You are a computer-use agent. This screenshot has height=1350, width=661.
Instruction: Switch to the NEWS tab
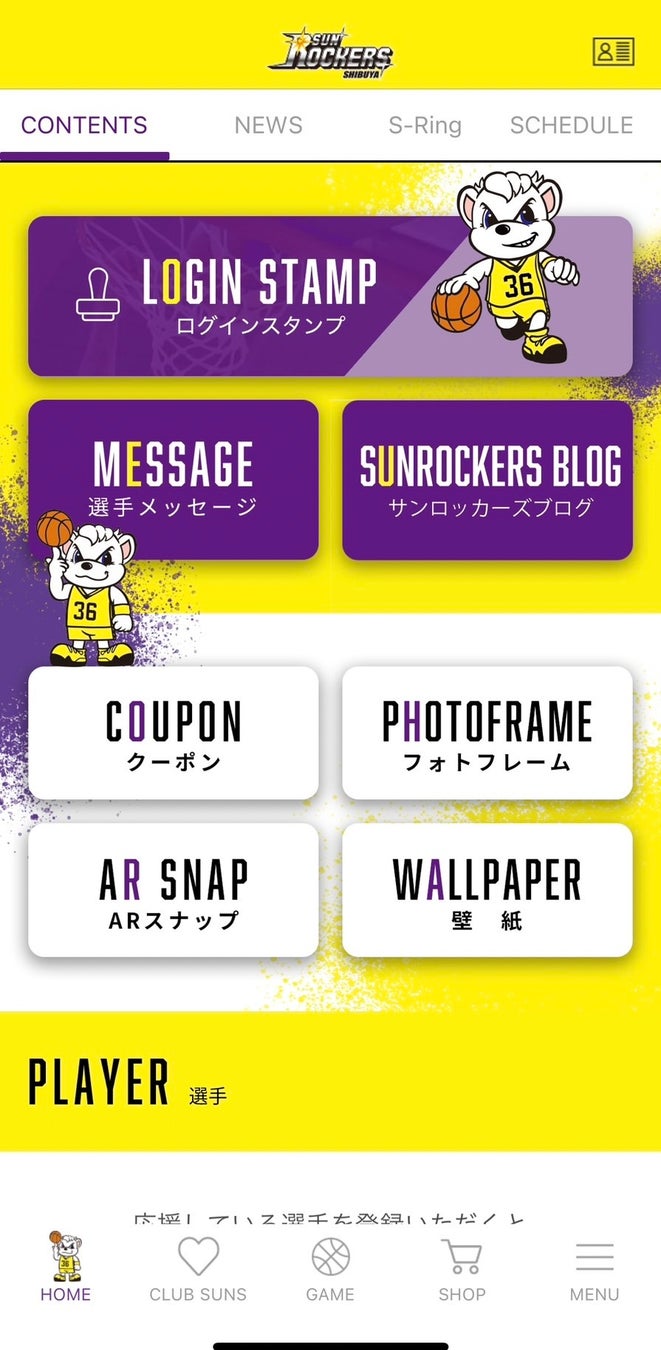coord(268,125)
